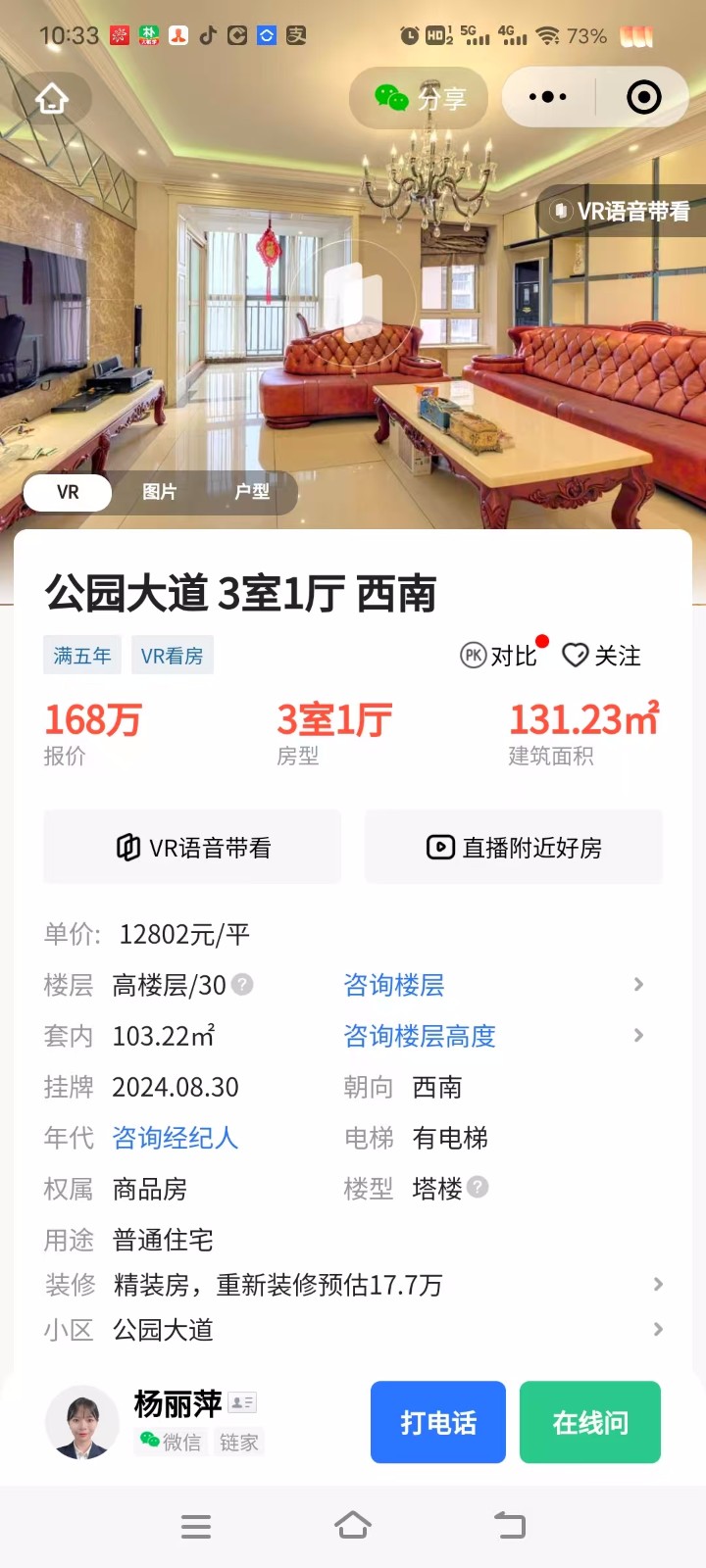
Task: Open the 装修 renovation estimate row
Action: point(353,1284)
